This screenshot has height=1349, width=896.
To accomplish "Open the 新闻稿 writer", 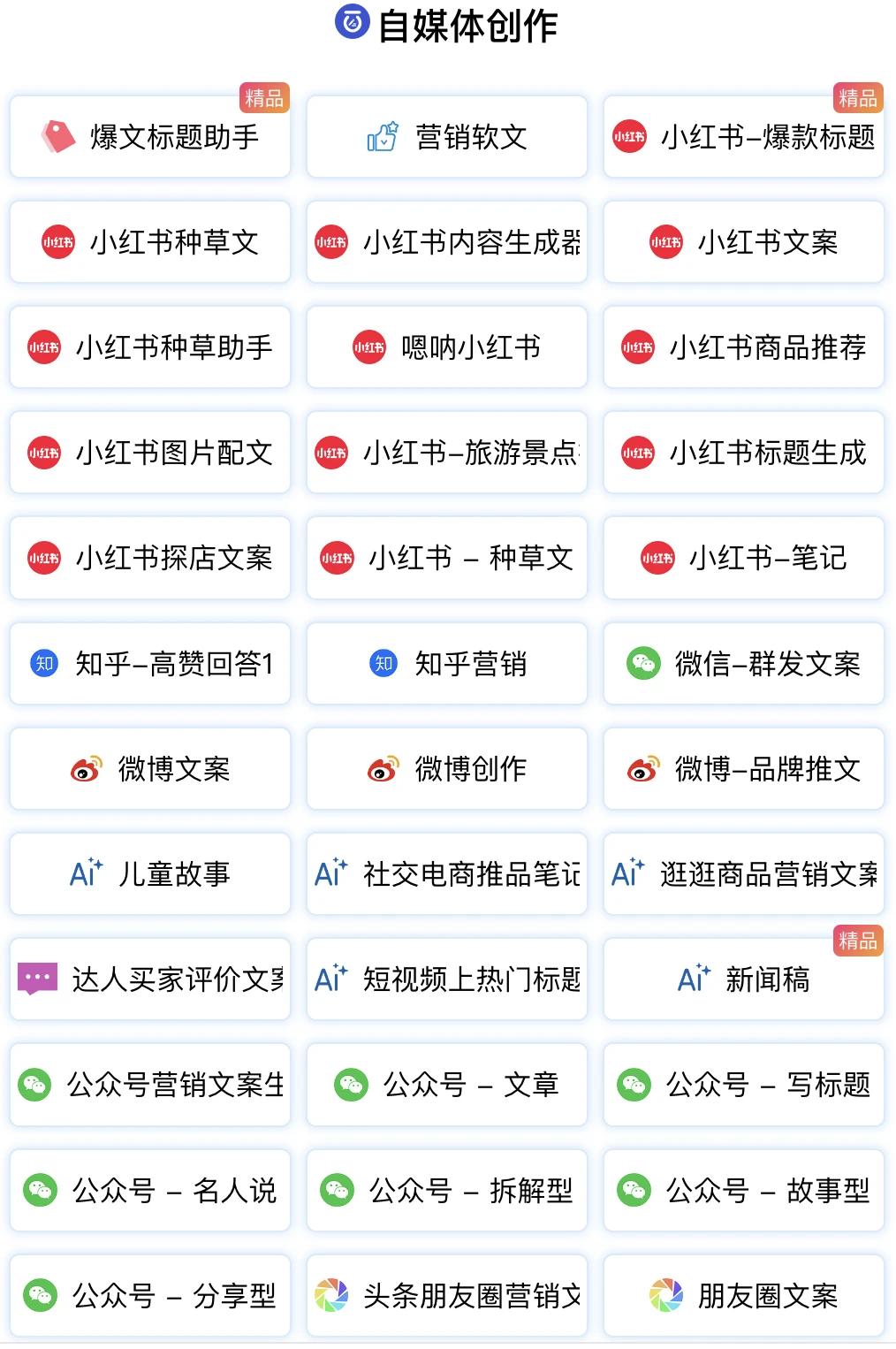I will (x=744, y=979).
